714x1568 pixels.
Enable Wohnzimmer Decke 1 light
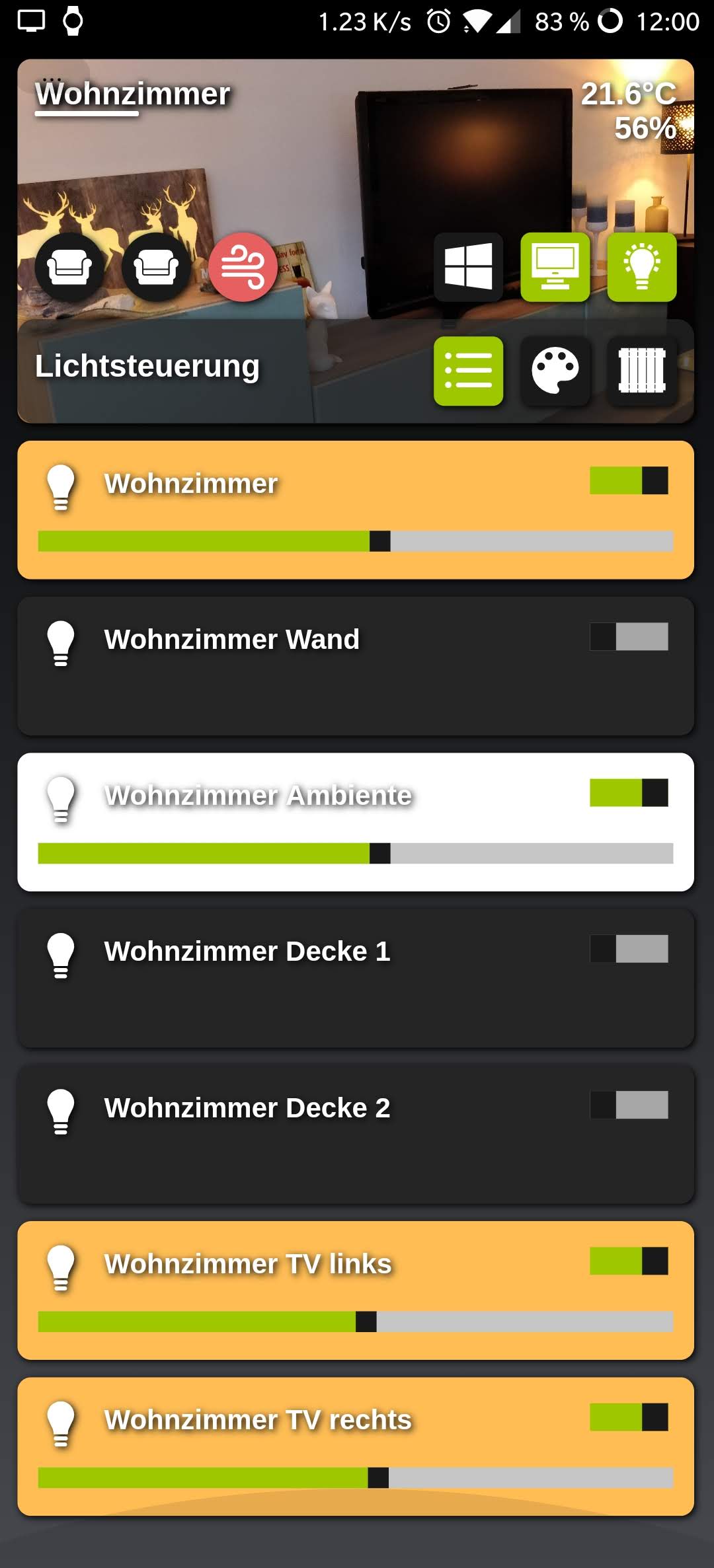[x=629, y=949]
